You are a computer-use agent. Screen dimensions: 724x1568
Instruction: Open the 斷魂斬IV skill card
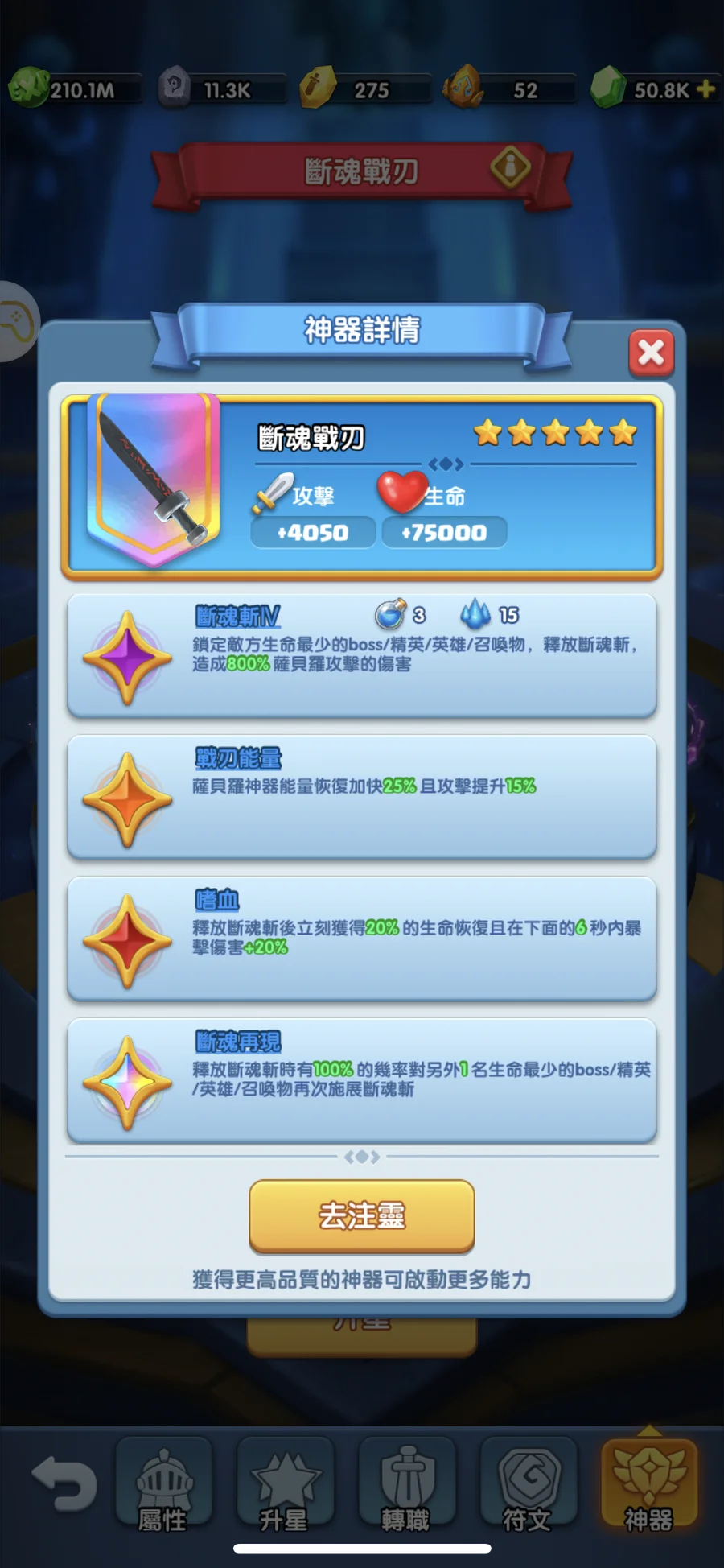[x=361, y=656]
